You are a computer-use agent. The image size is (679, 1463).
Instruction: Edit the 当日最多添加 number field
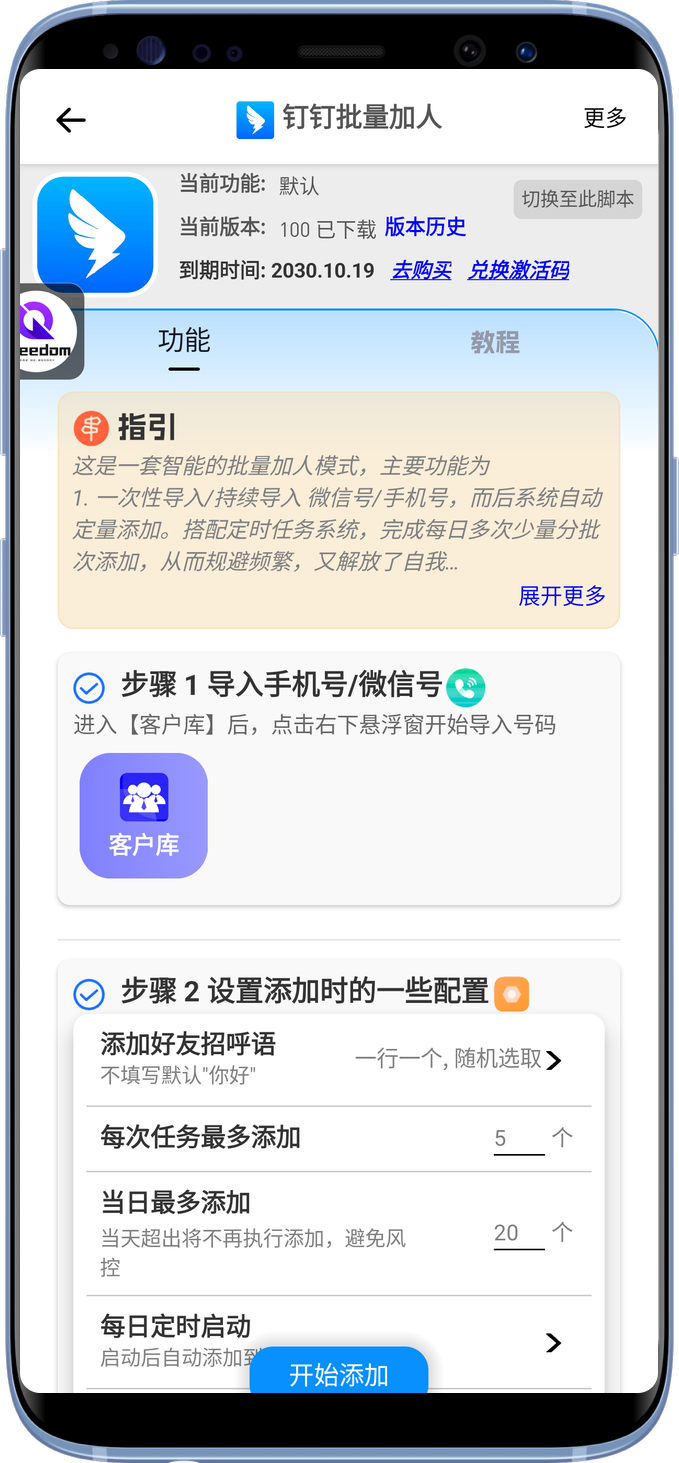[x=518, y=1233]
